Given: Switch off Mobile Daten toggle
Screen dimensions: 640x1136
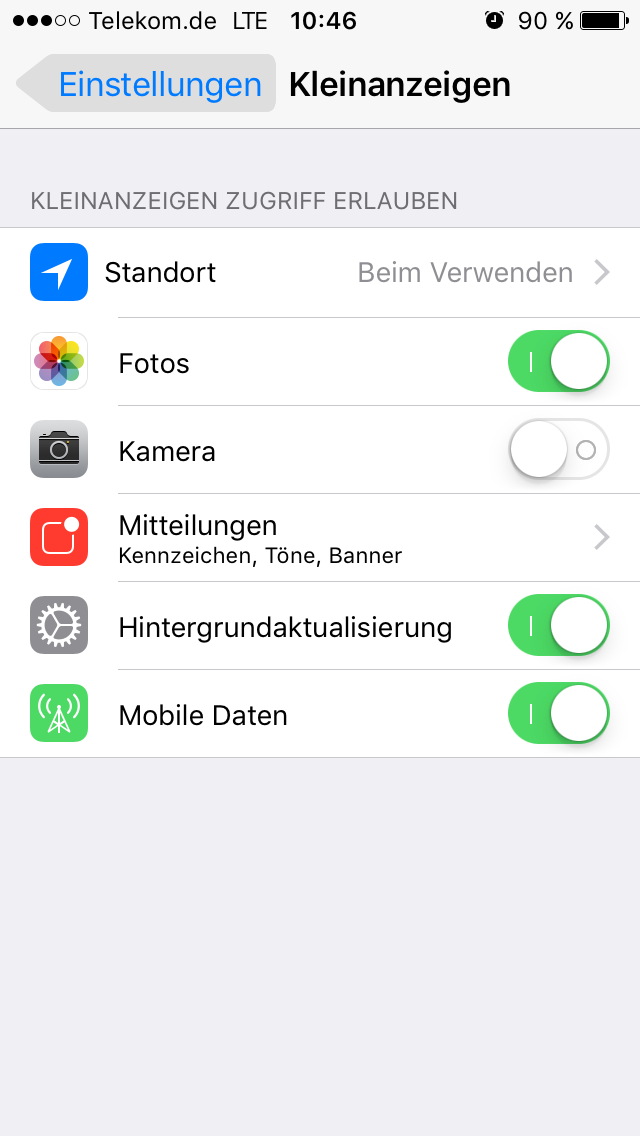Looking at the screenshot, I should [558, 714].
